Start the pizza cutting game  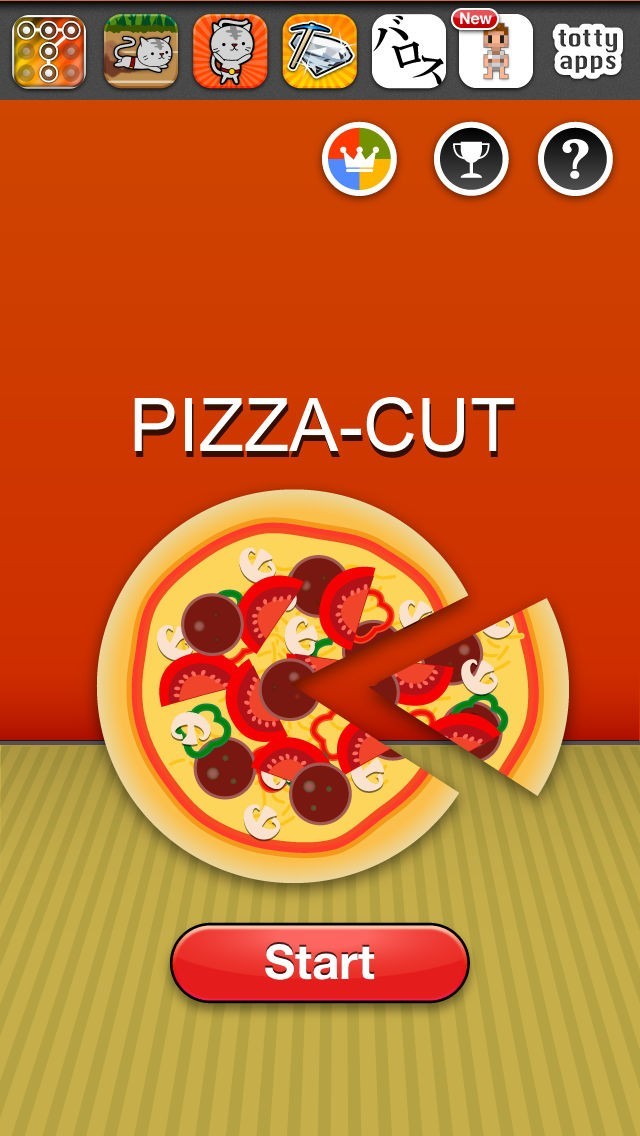pyautogui.click(x=319, y=962)
